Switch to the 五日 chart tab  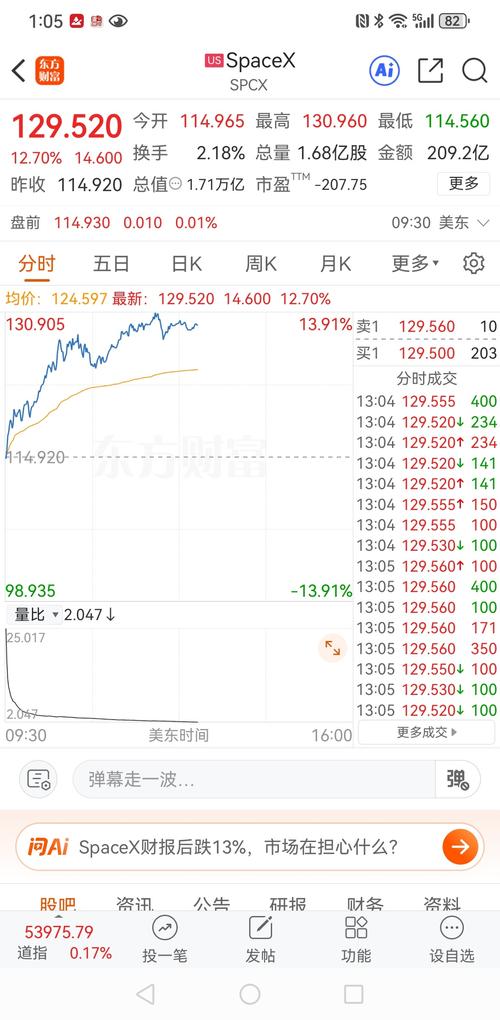pos(111,263)
